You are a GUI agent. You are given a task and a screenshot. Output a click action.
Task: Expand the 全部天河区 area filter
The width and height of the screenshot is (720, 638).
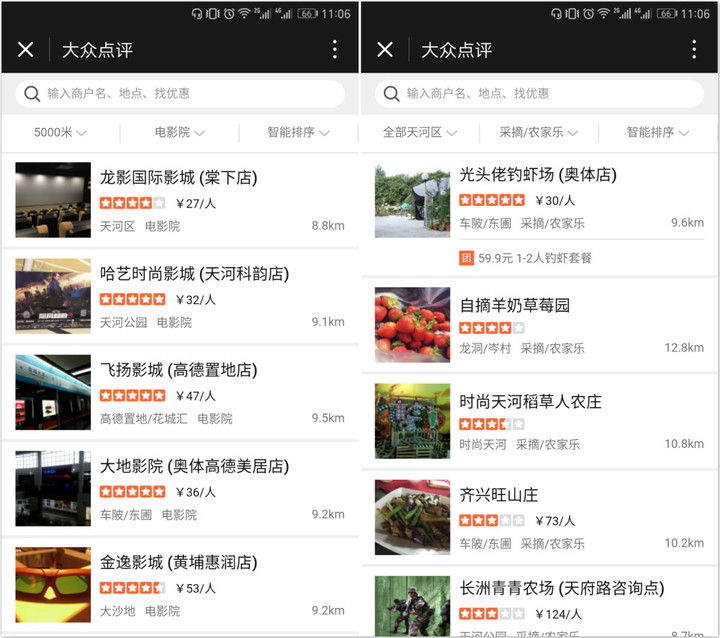pyautogui.click(x=419, y=132)
